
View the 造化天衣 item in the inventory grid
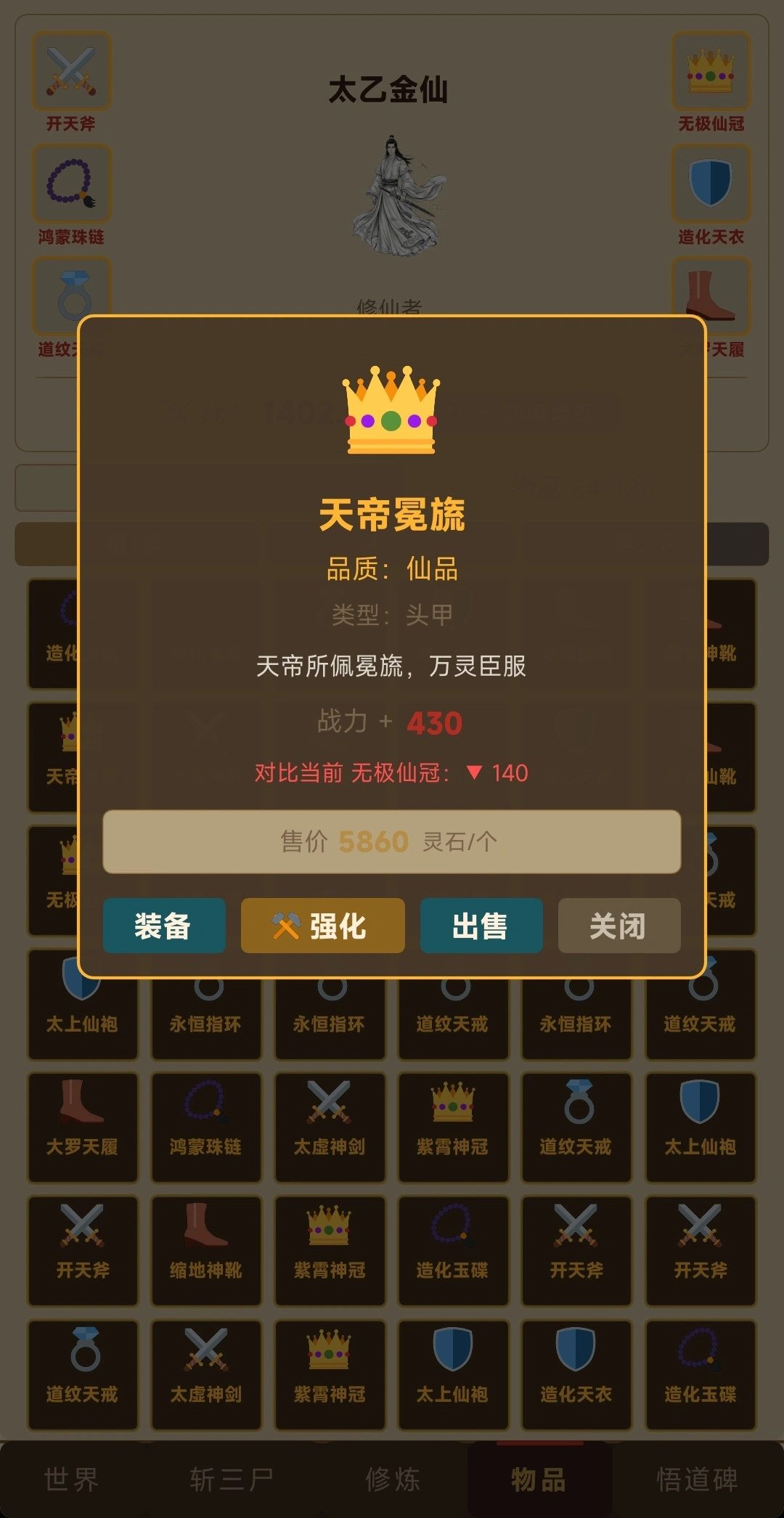click(576, 1374)
